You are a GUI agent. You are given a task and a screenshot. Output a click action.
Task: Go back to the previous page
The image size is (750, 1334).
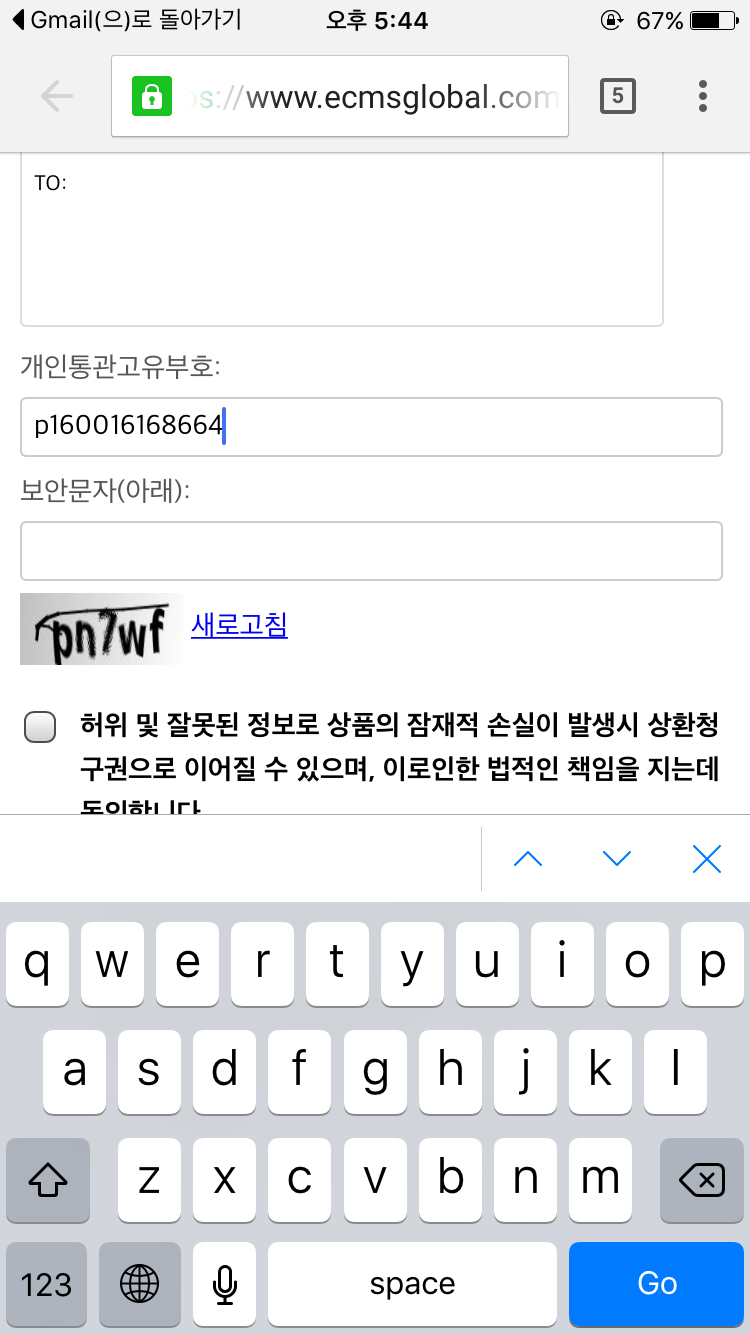click(x=57, y=96)
